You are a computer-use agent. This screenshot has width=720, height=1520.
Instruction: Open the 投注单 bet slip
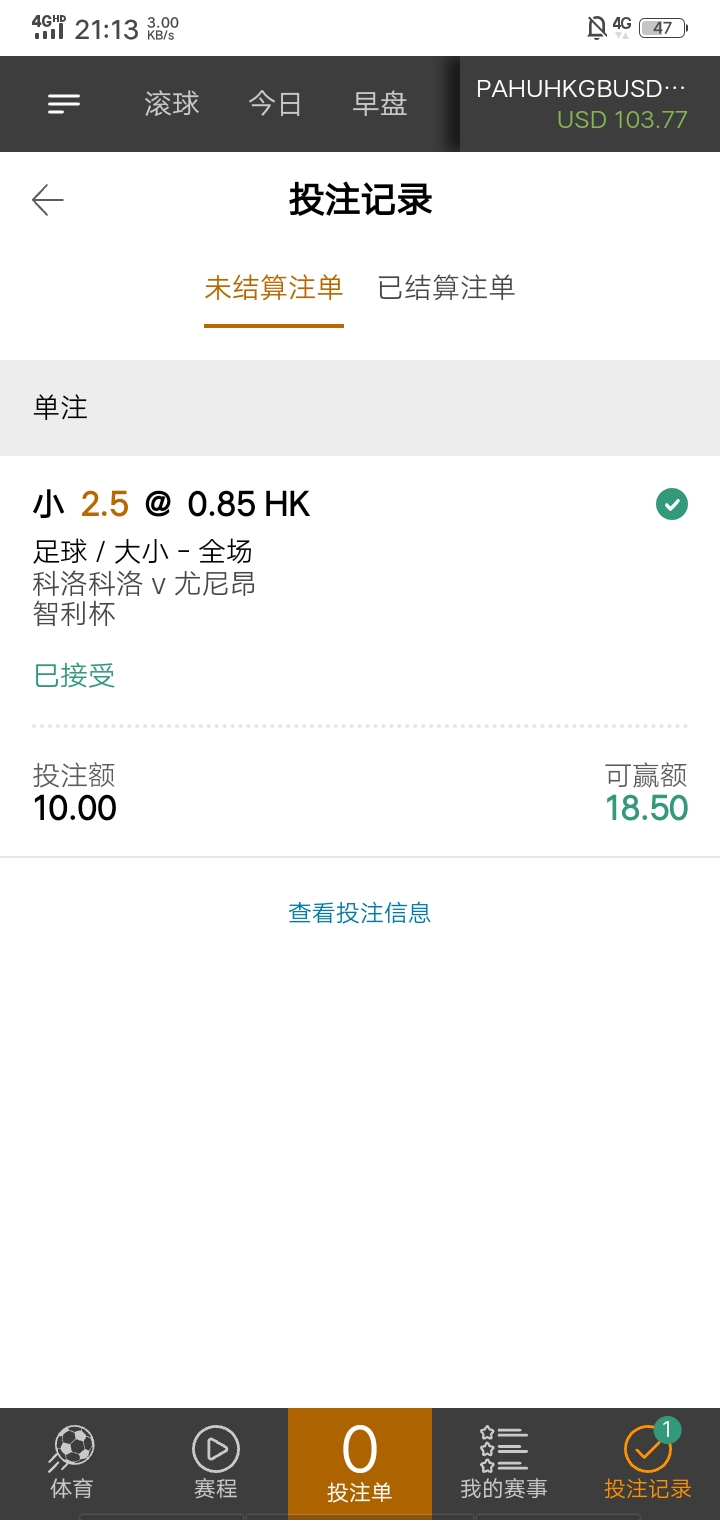[x=360, y=1462]
